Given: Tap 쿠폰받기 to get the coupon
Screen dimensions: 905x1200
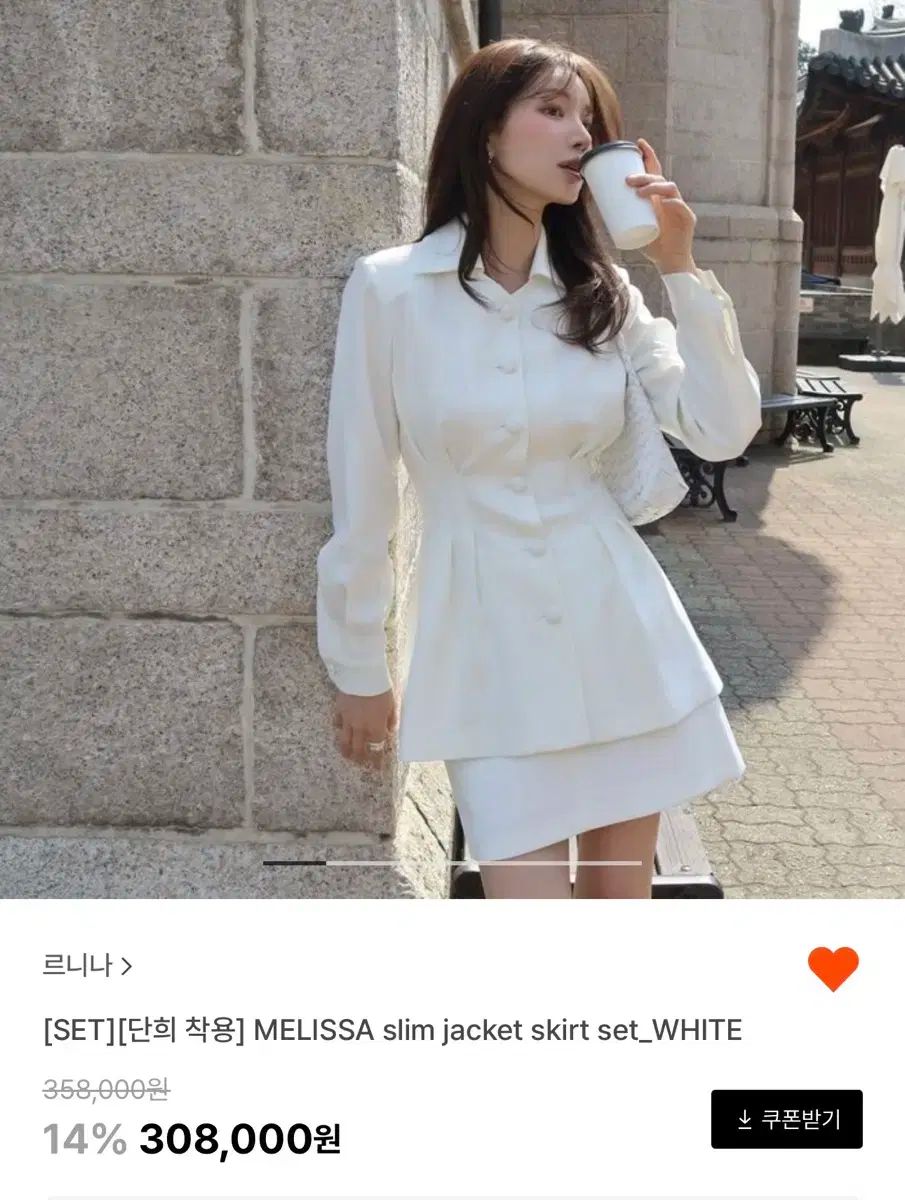Looking at the screenshot, I should 787,1119.
